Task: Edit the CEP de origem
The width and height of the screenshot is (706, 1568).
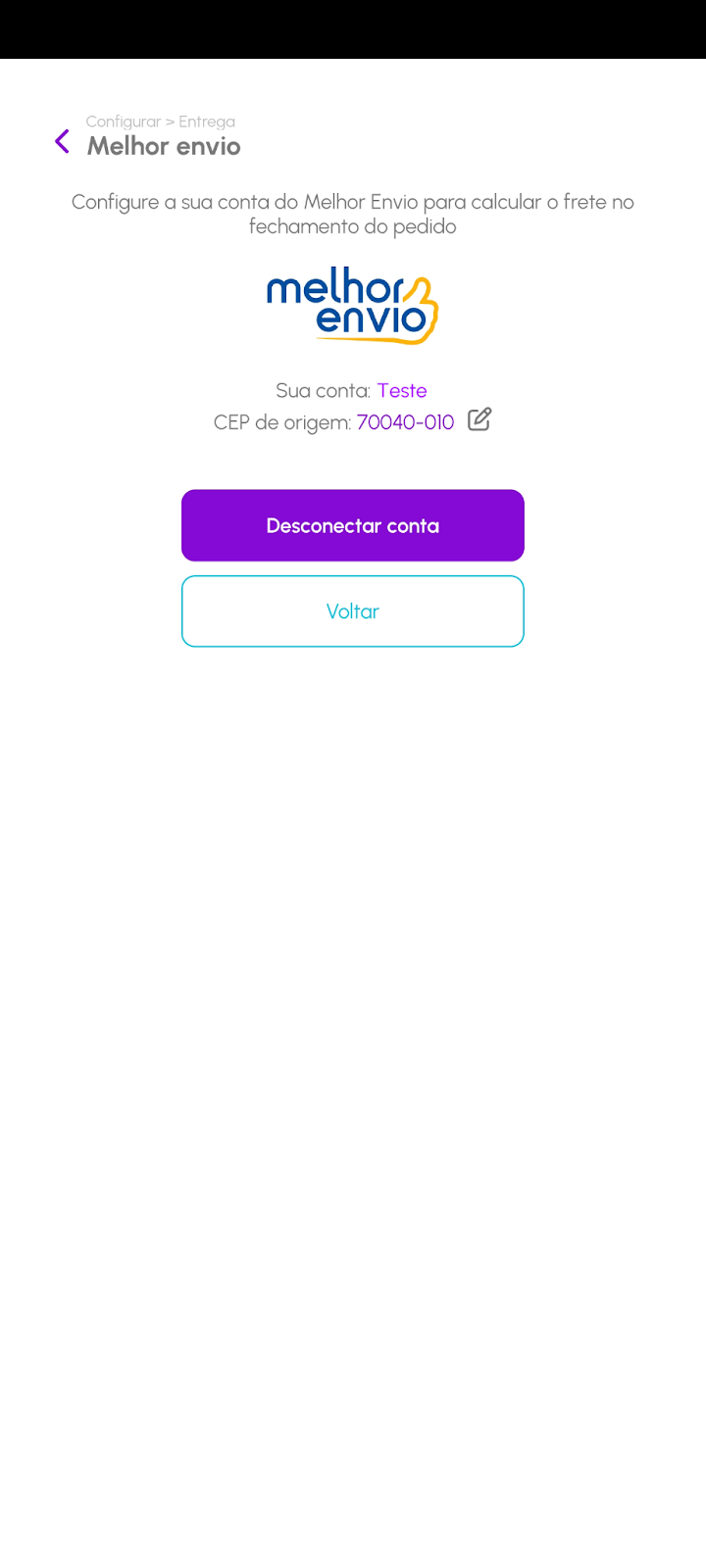Action: (x=479, y=420)
